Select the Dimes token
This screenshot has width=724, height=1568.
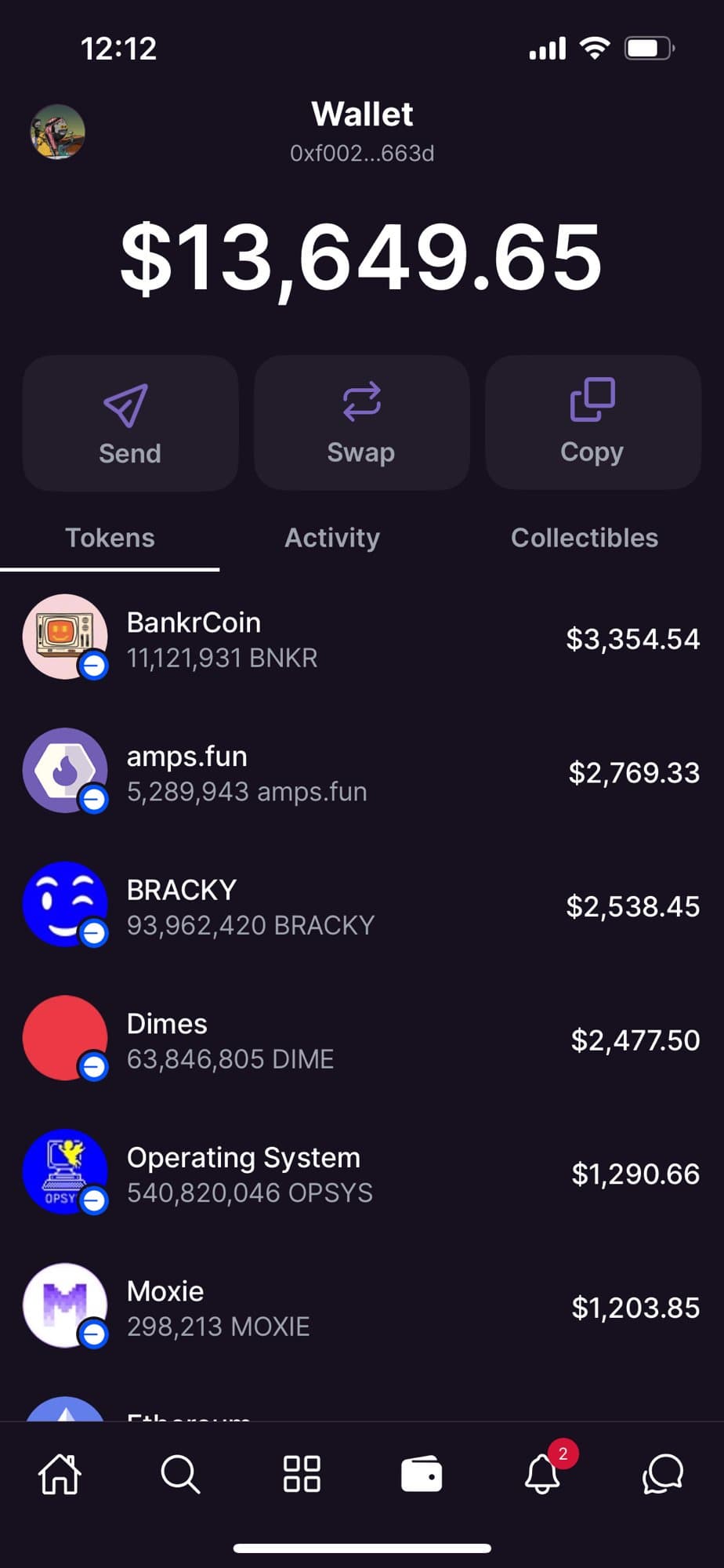pyautogui.click(x=360, y=1040)
